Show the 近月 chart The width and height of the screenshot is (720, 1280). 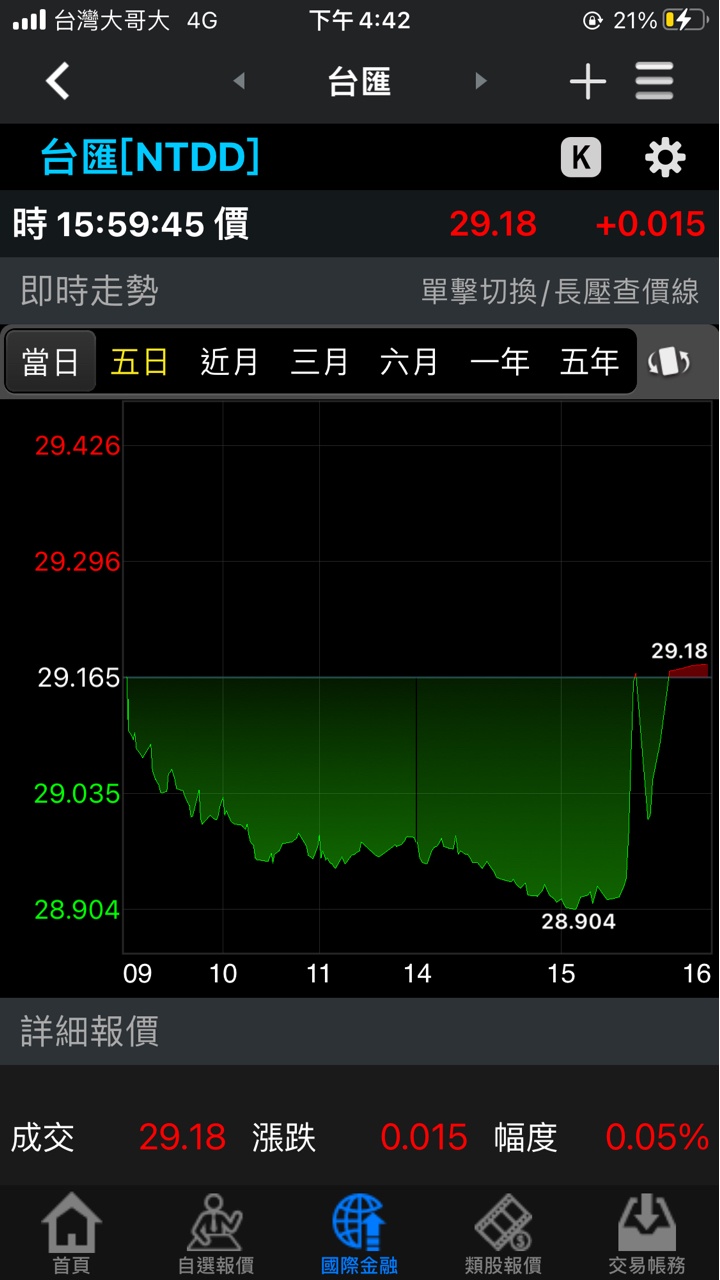tap(229, 361)
